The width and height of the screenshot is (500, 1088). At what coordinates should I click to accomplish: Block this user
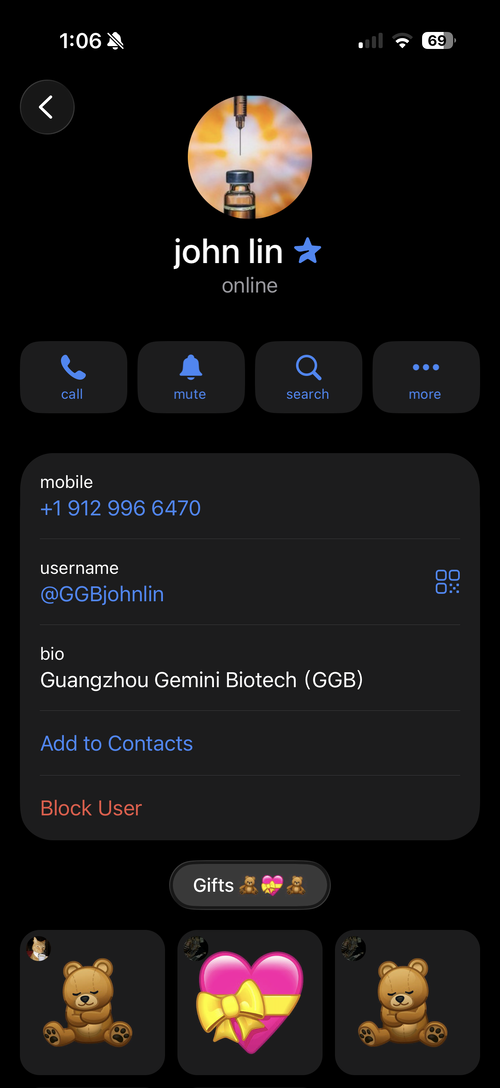tap(91, 808)
